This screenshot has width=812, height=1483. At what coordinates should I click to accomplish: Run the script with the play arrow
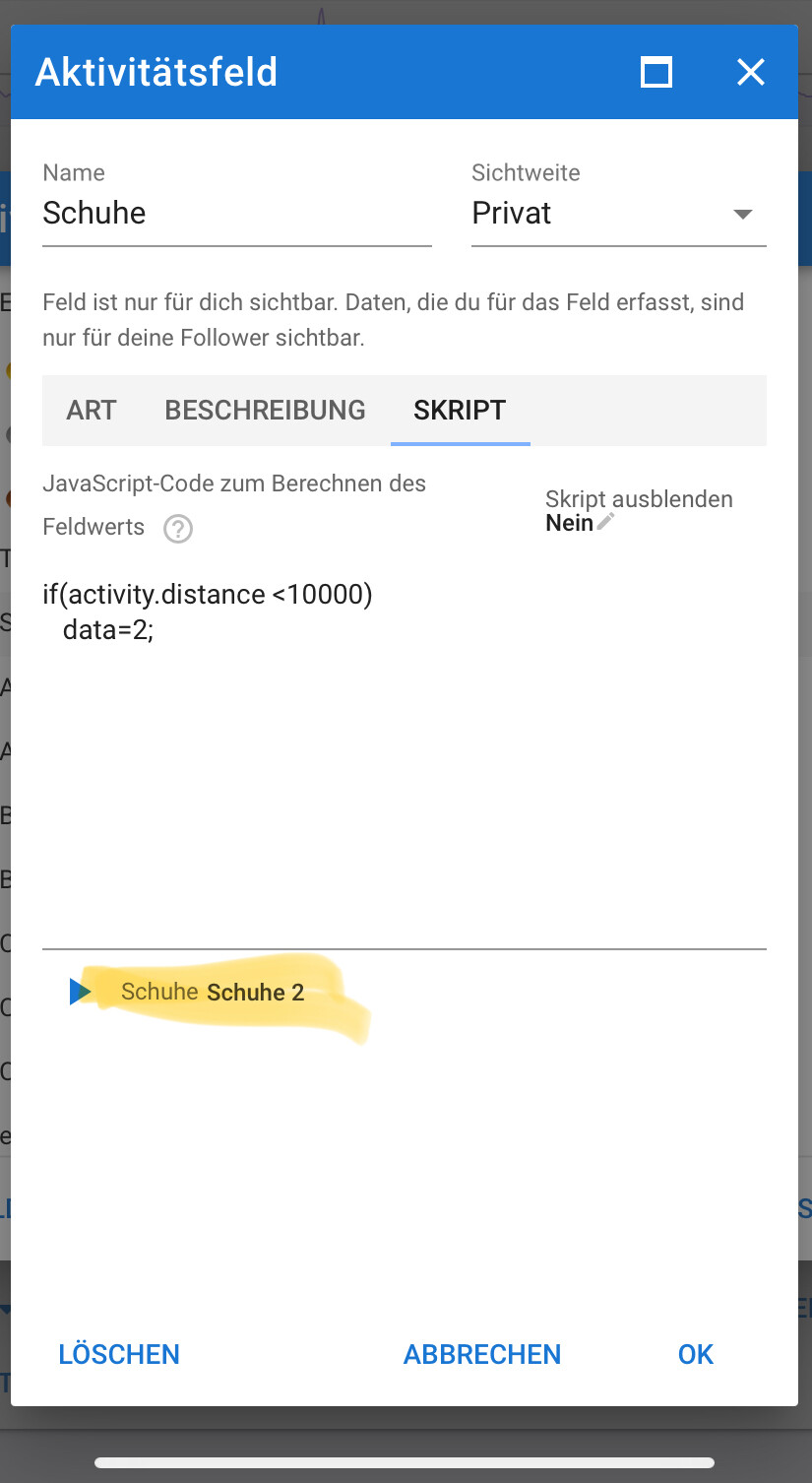(80, 992)
